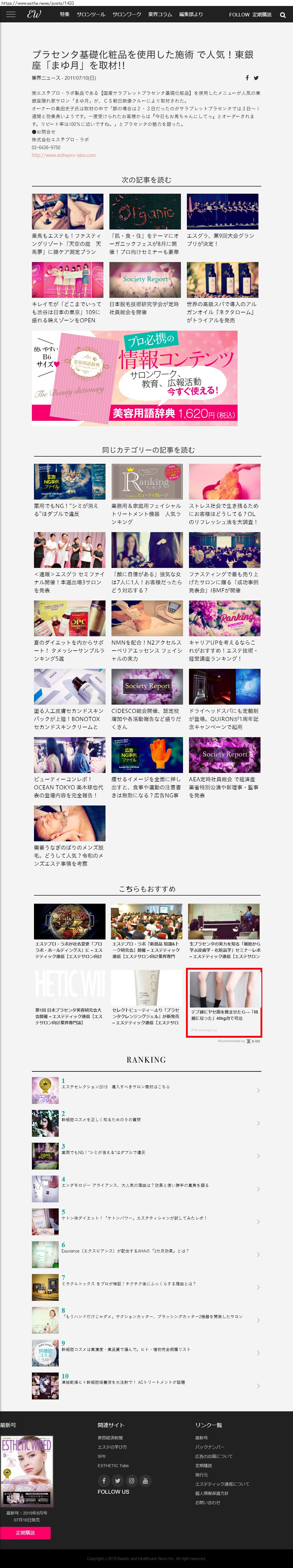293x1568 pixels.
Task: Open the hamburger menu
Action: (x=10, y=15)
